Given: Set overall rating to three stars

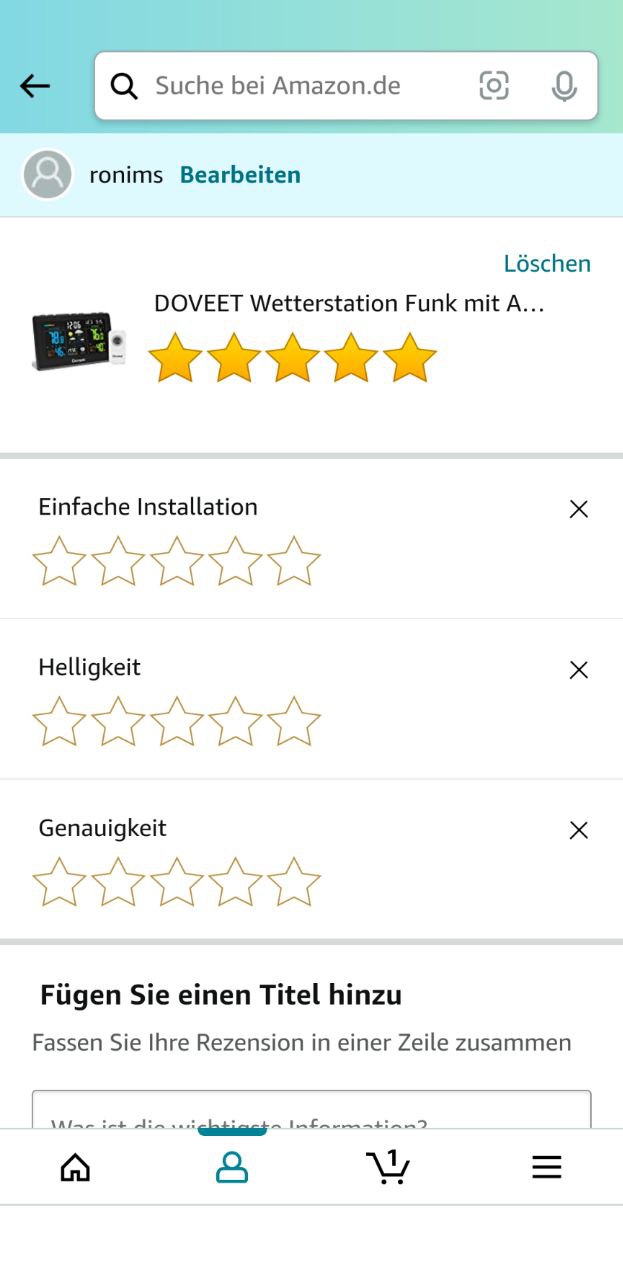Looking at the screenshot, I should pos(292,359).
